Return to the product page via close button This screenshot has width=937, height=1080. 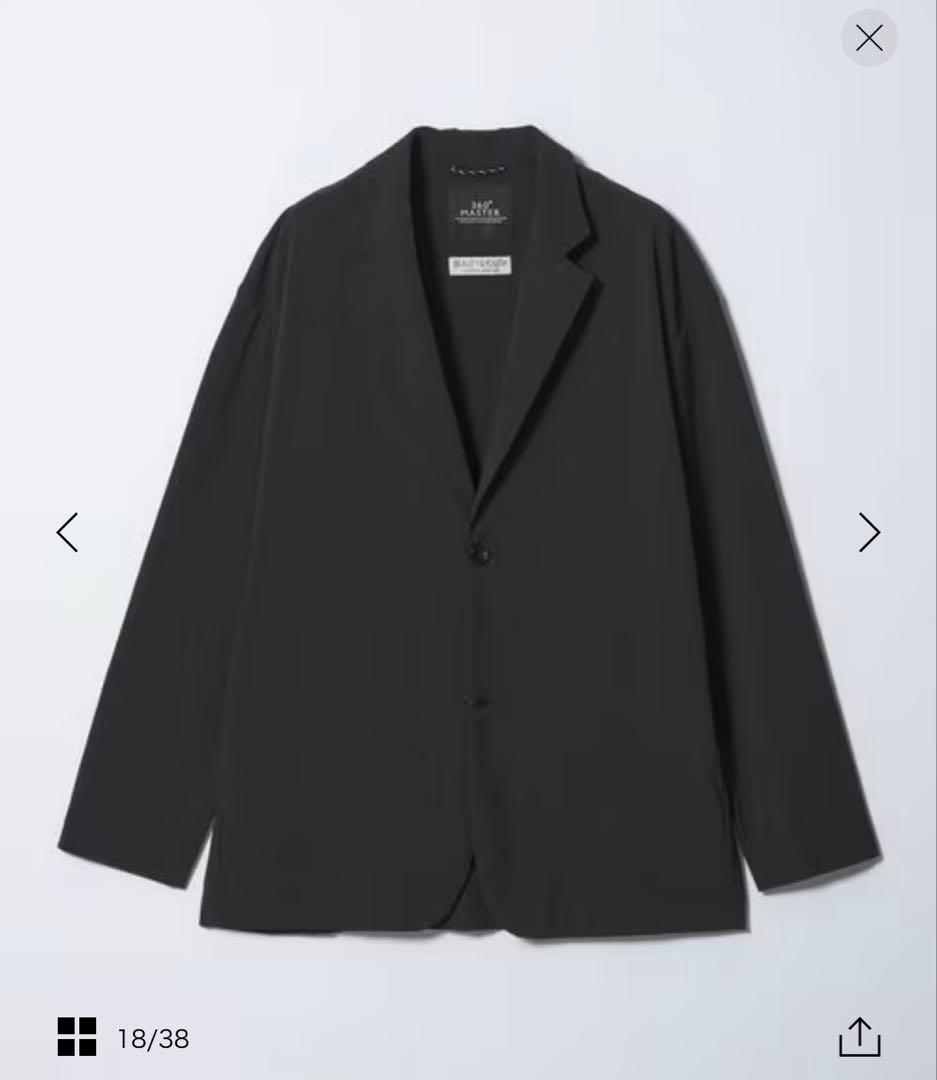pos(869,38)
